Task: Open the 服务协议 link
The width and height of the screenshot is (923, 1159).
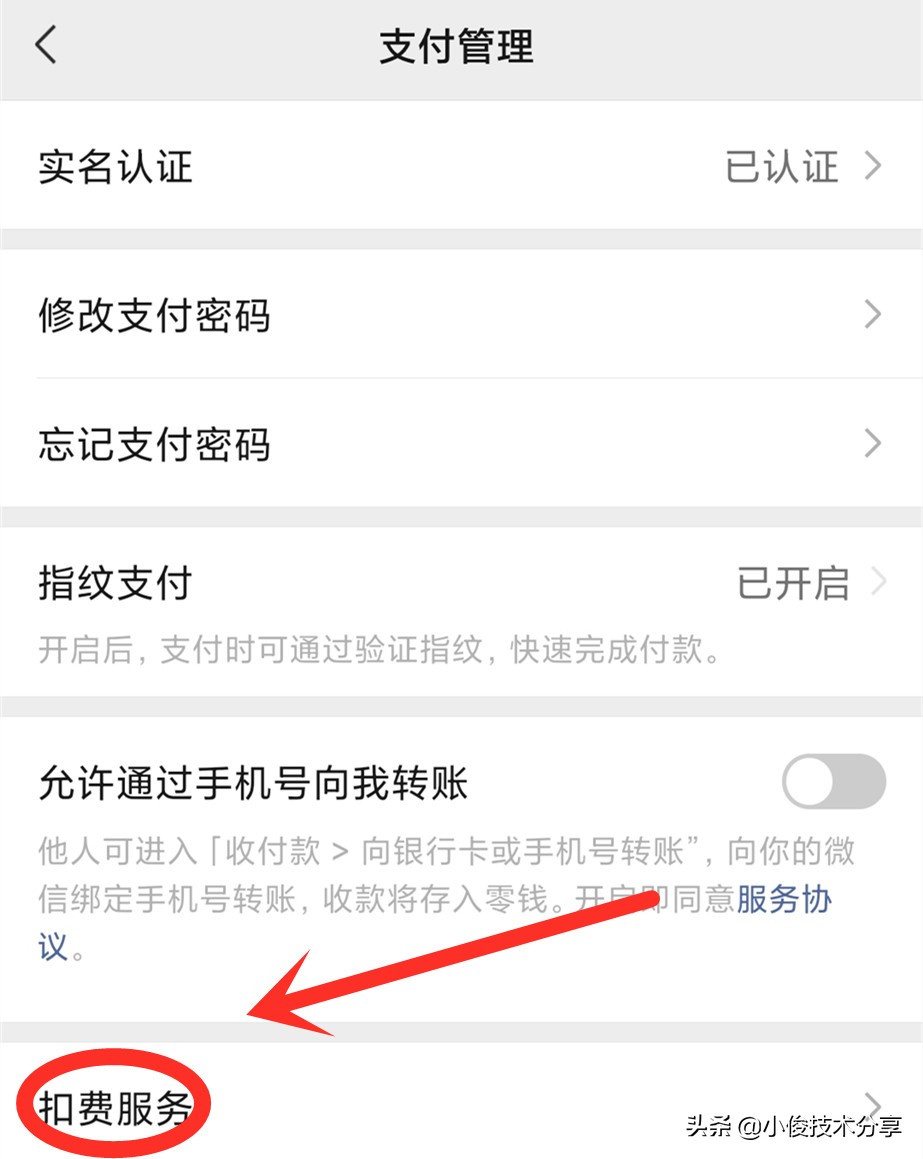Action: click(x=783, y=900)
